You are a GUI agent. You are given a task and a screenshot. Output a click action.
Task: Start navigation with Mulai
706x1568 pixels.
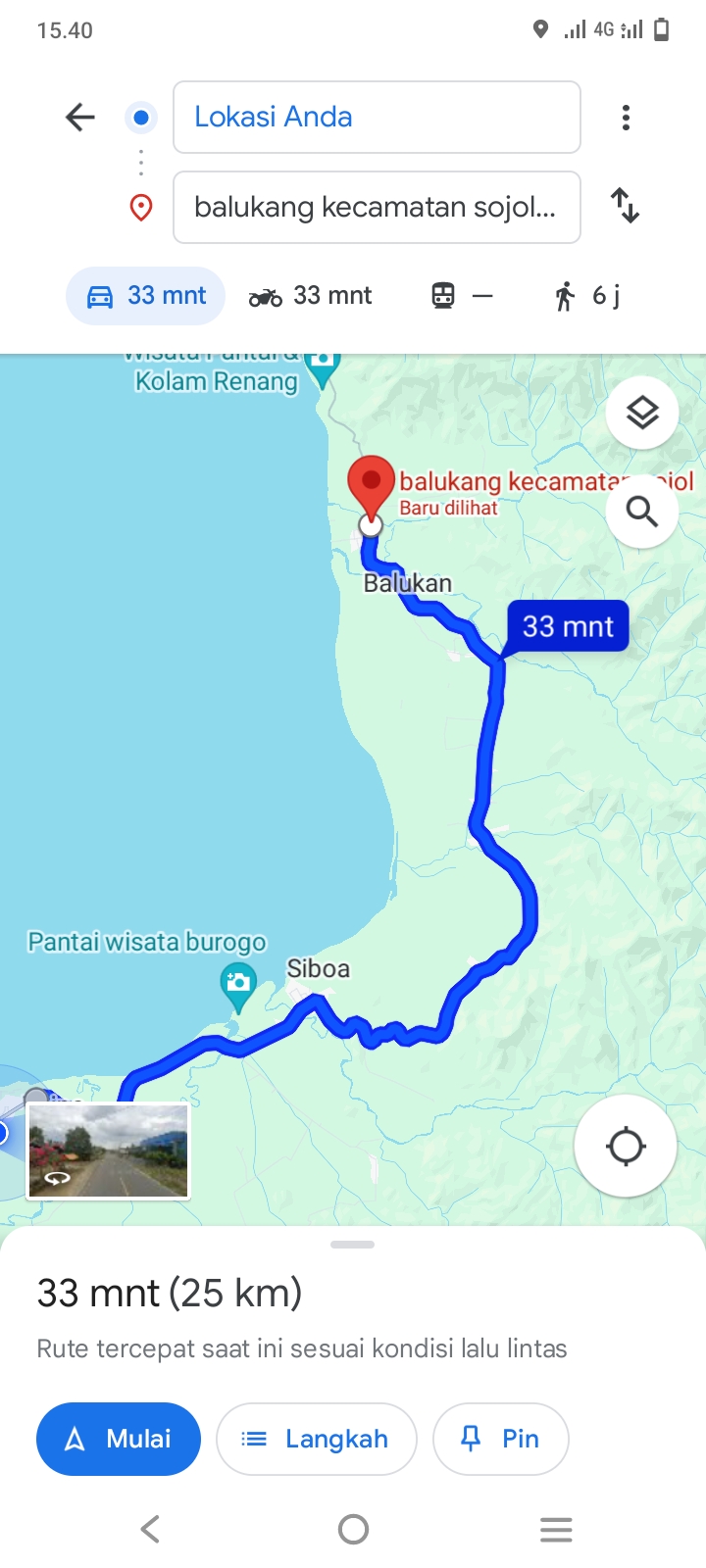(x=119, y=1439)
